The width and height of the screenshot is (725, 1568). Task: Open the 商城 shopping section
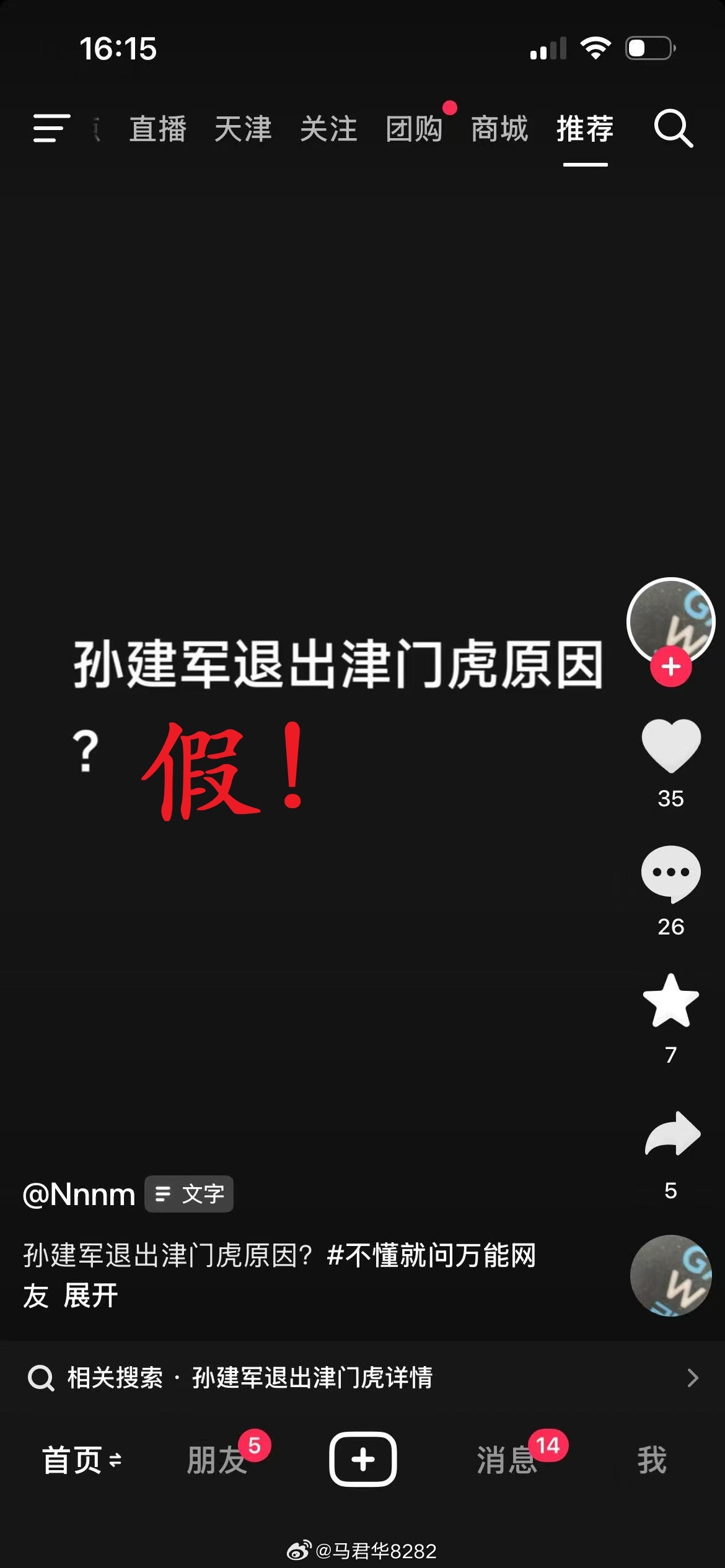coord(499,130)
